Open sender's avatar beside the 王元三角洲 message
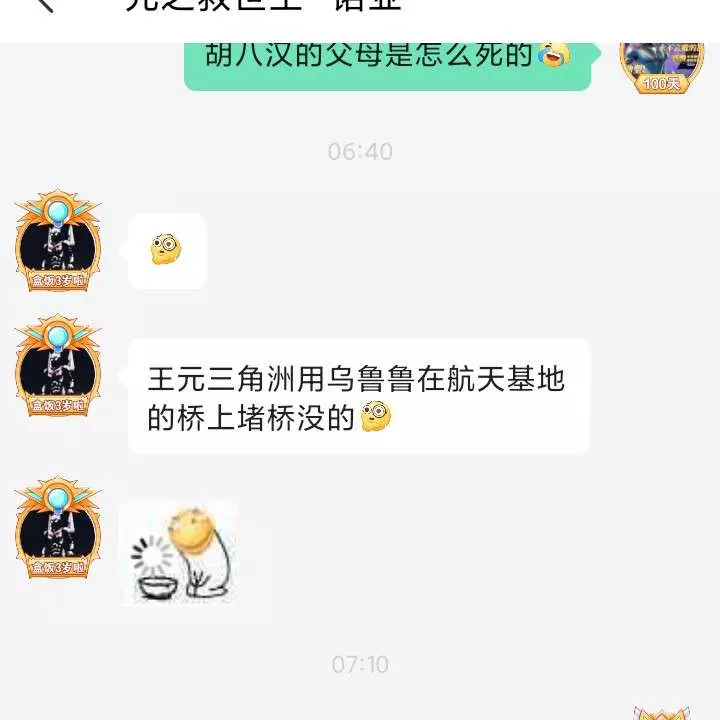 click(x=58, y=367)
